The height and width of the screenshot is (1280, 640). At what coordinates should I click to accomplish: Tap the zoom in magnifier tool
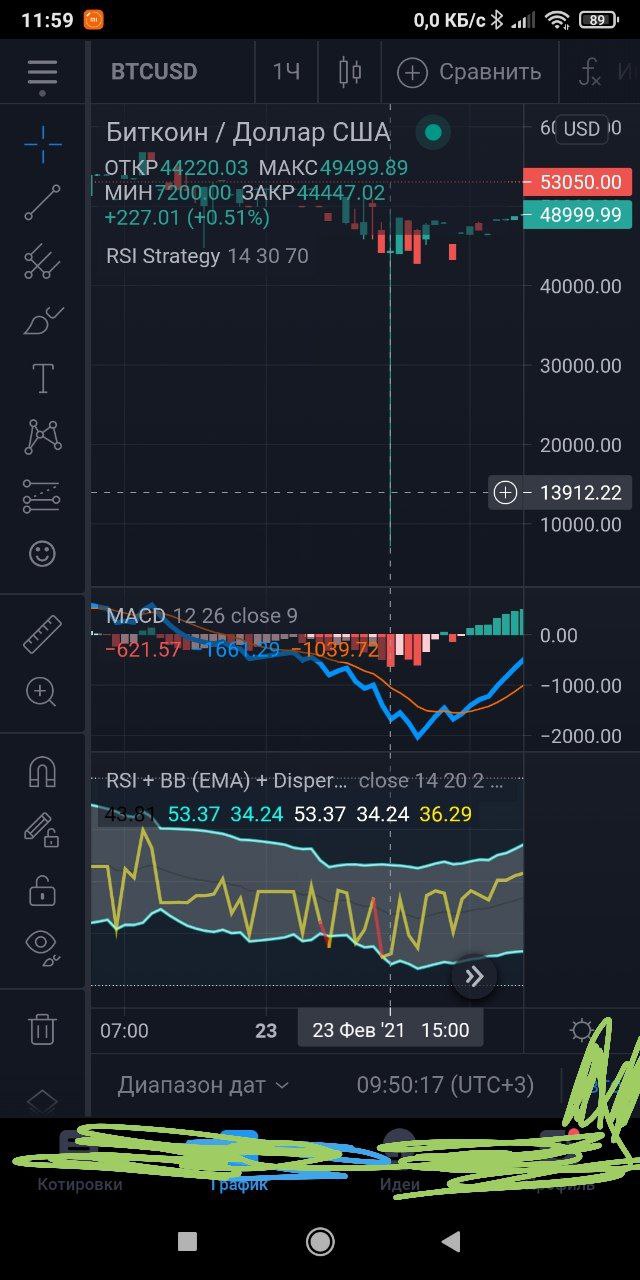click(42, 691)
